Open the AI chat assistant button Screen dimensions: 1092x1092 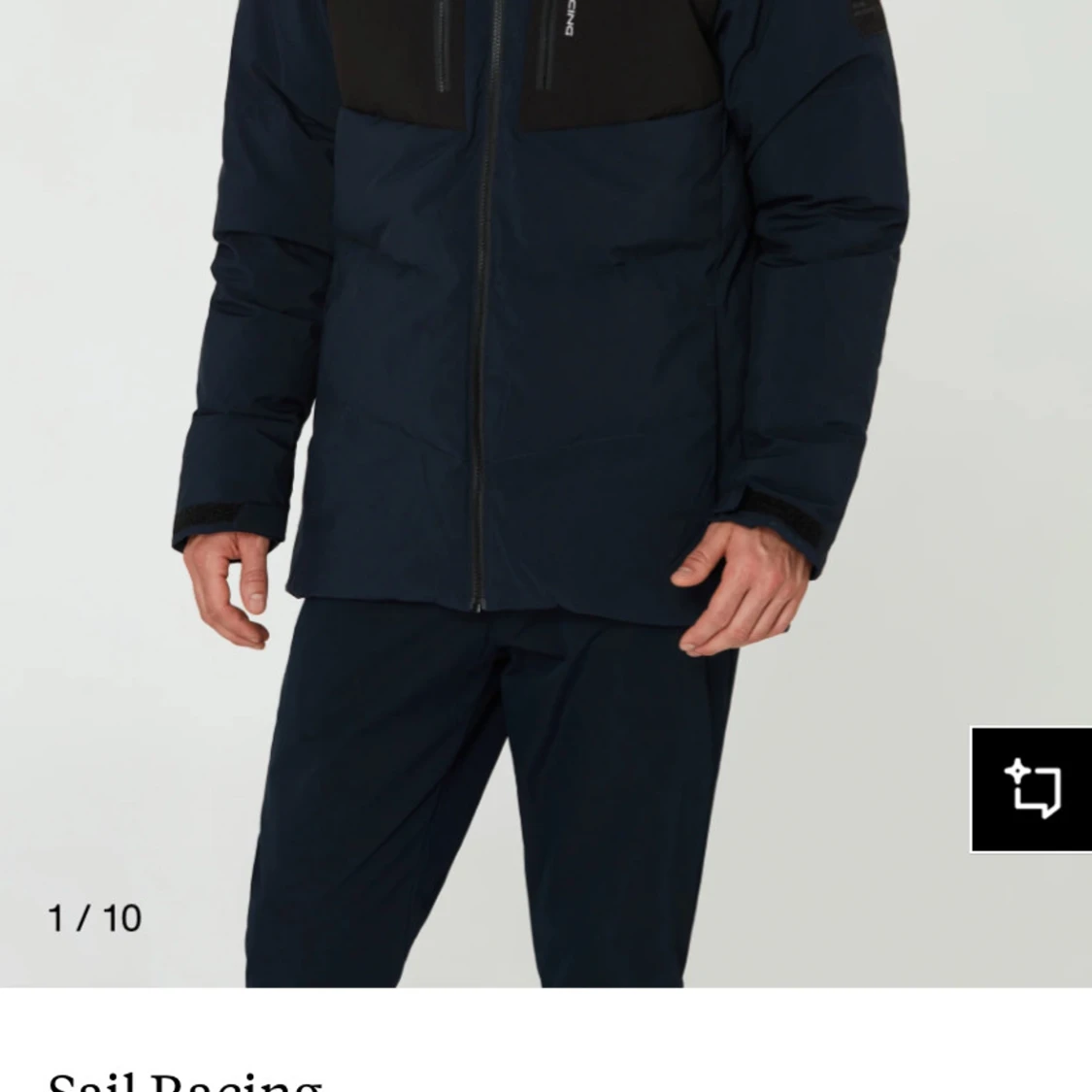tap(1032, 789)
